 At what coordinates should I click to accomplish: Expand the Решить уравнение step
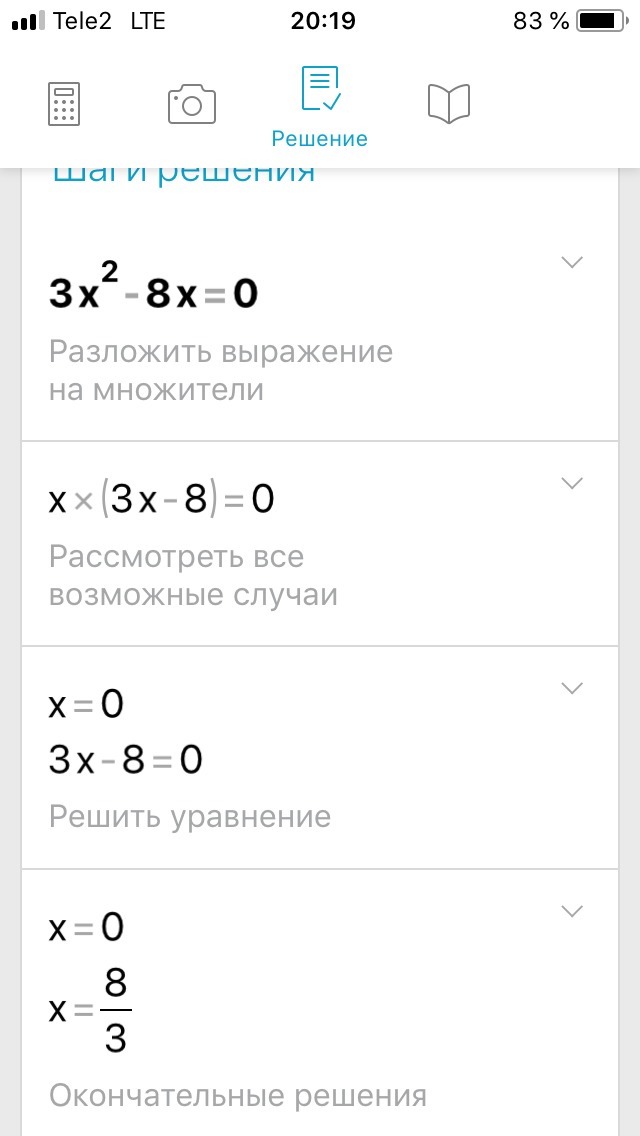(572, 688)
